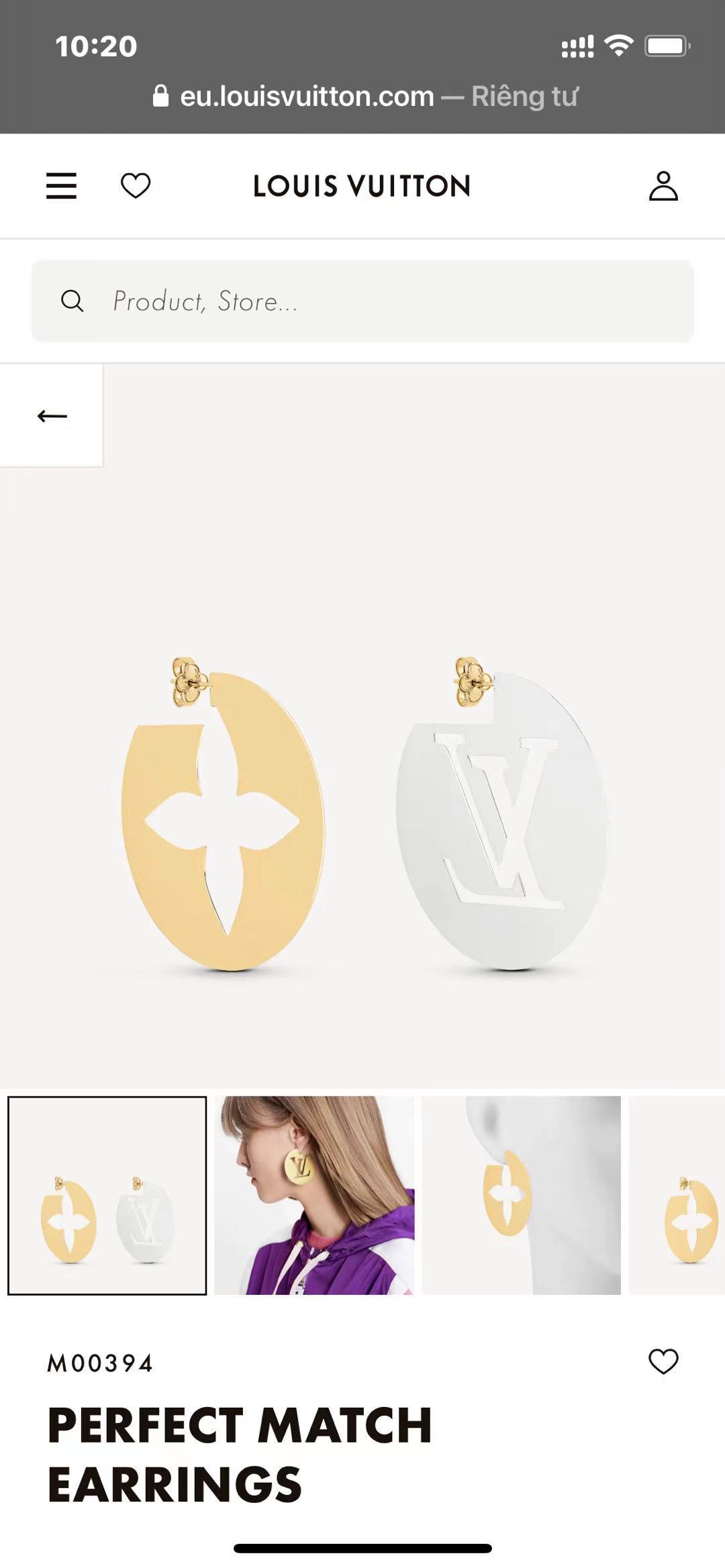The height and width of the screenshot is (1568, 725).
Task: Open the account profile icon
Action: (x=663, y=186)
